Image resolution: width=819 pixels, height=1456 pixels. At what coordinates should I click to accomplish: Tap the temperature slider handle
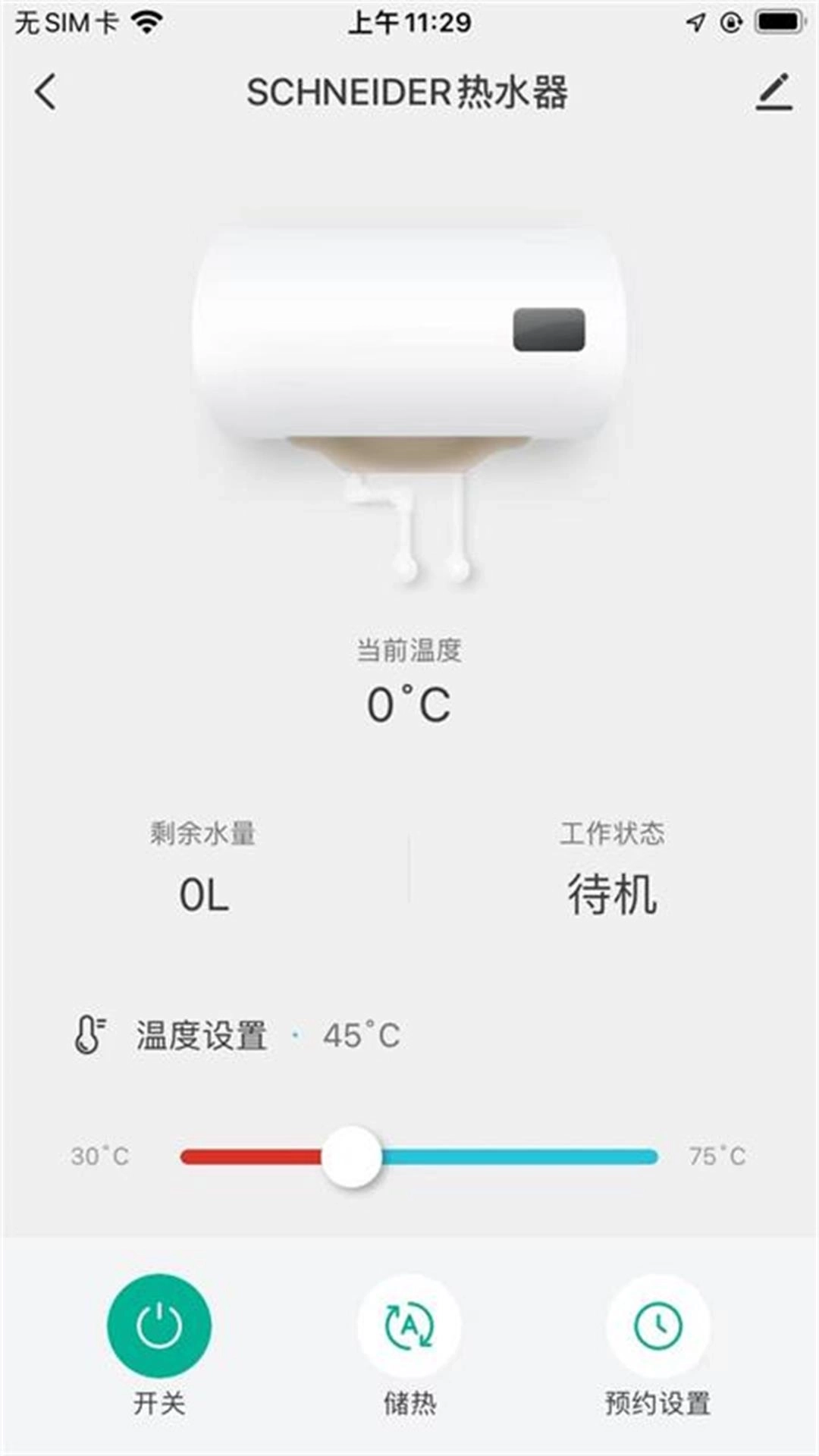[351, 1156]
